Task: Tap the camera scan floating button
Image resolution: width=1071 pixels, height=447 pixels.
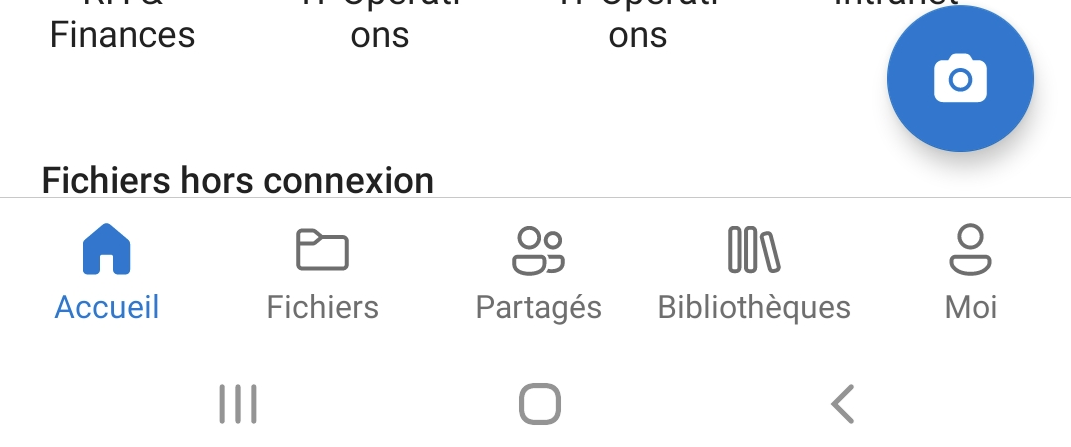Action: tap(960, 79)
